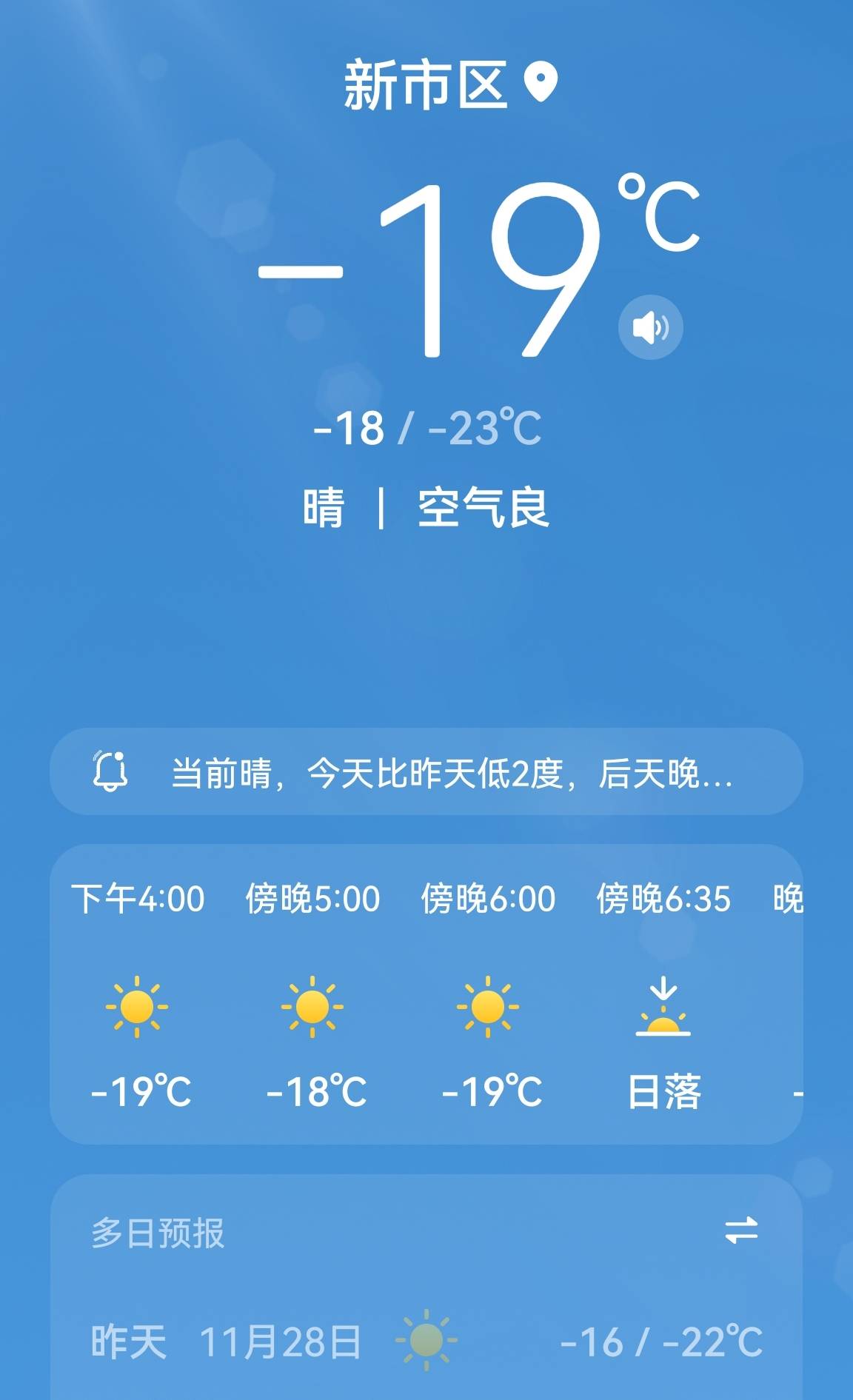The image size is (853, 1400).
Task: Tap the -18 / -23℃ temperature range
Action: pyautogui.click(x=426, y=427)
